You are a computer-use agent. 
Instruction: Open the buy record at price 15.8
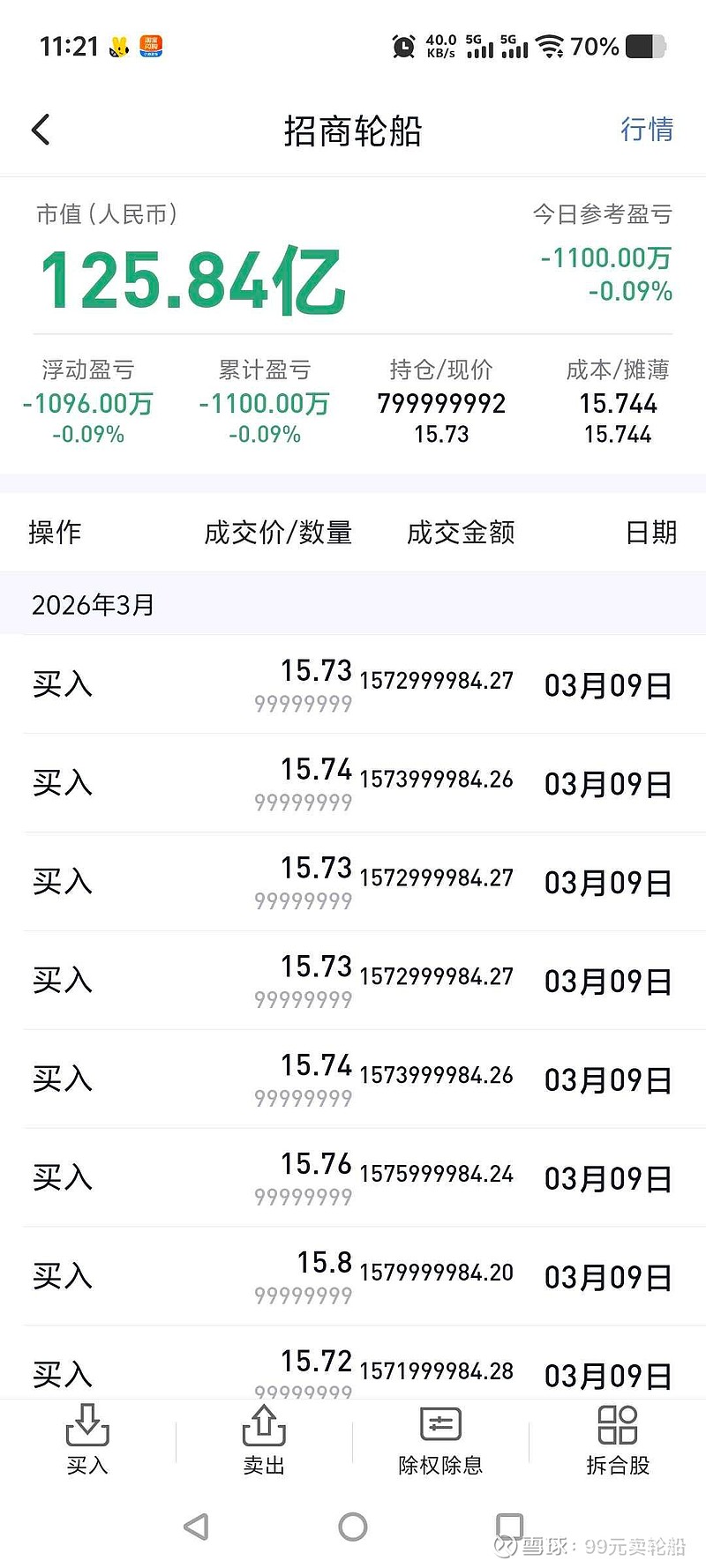[353, 1276]
